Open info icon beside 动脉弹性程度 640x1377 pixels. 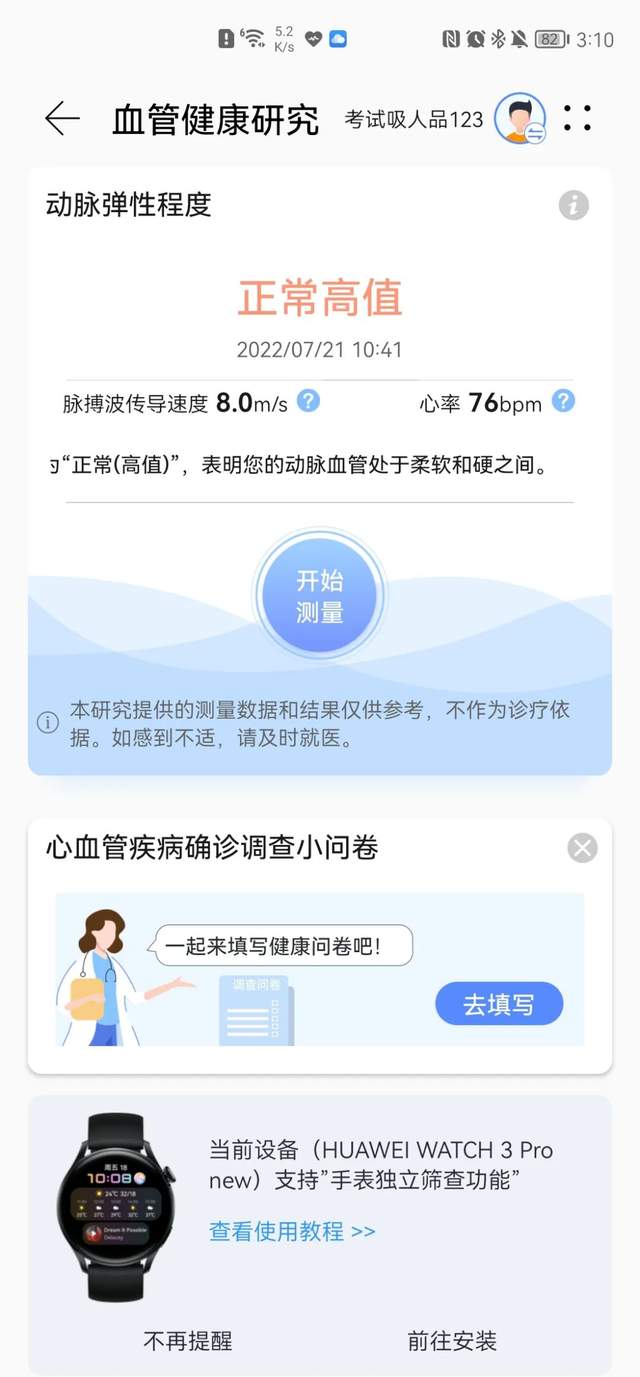coord(573,206)
